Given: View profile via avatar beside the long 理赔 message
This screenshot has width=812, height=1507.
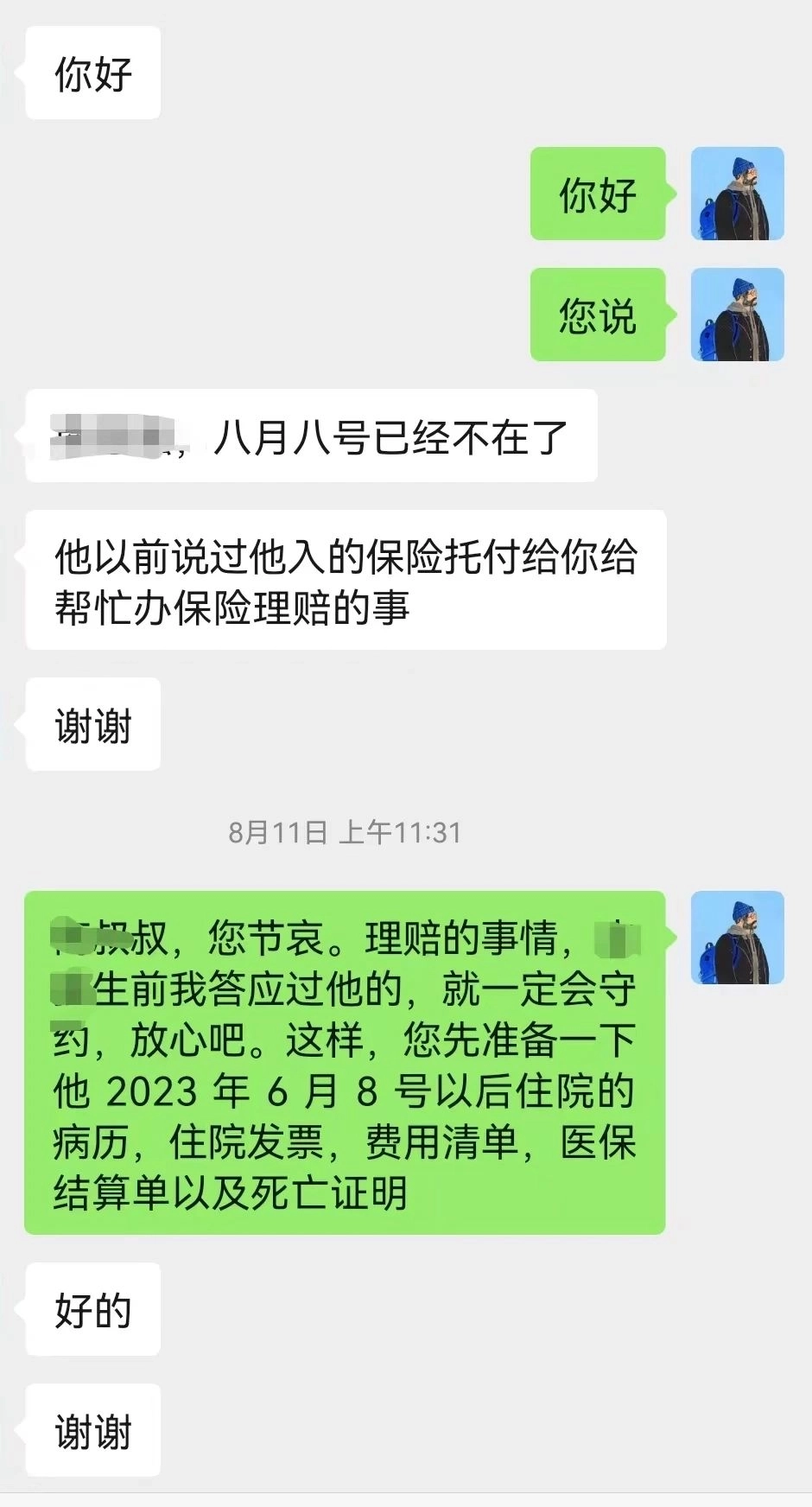Looking at the screenshot, I should click(737, 938).
